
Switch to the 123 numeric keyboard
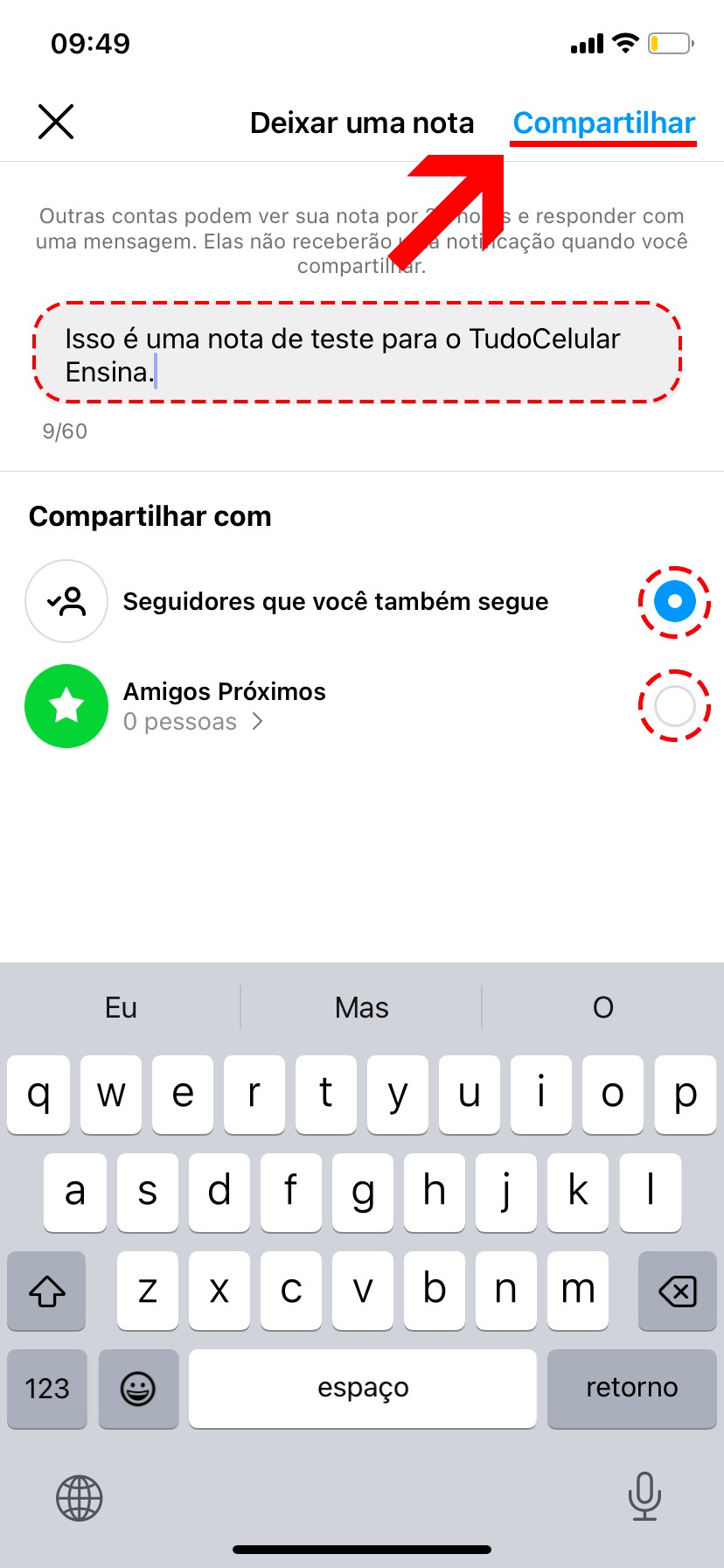tap(47, 1389)
